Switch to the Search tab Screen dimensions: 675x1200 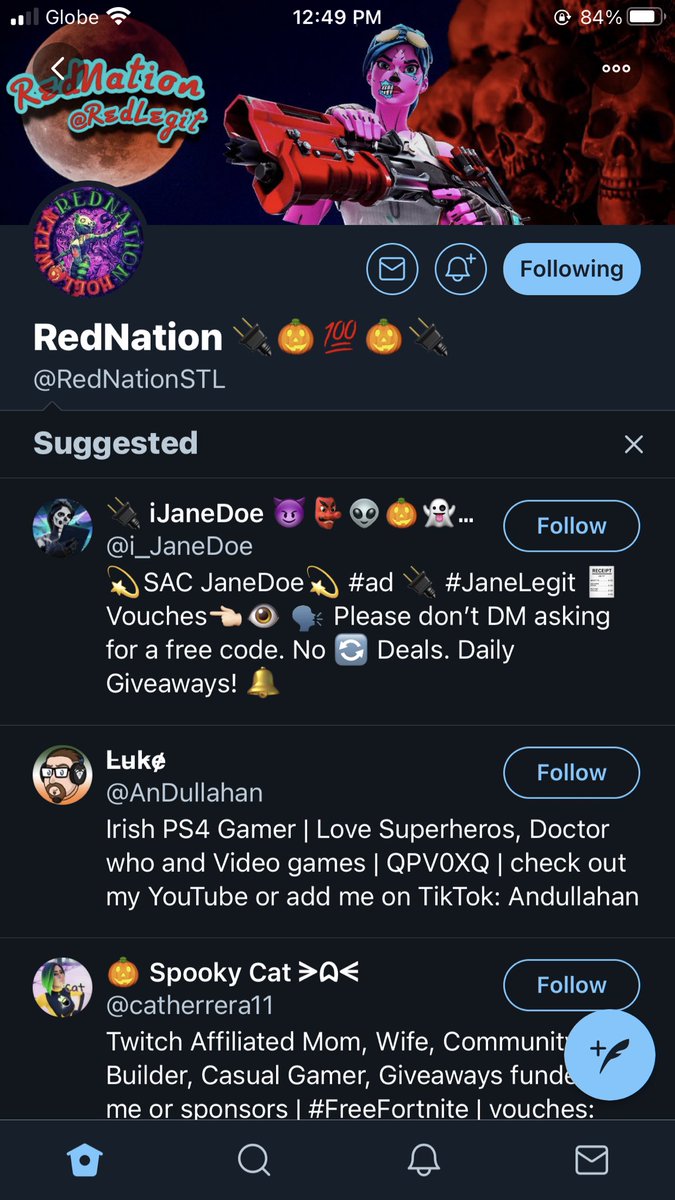[x=254, y=1160]
